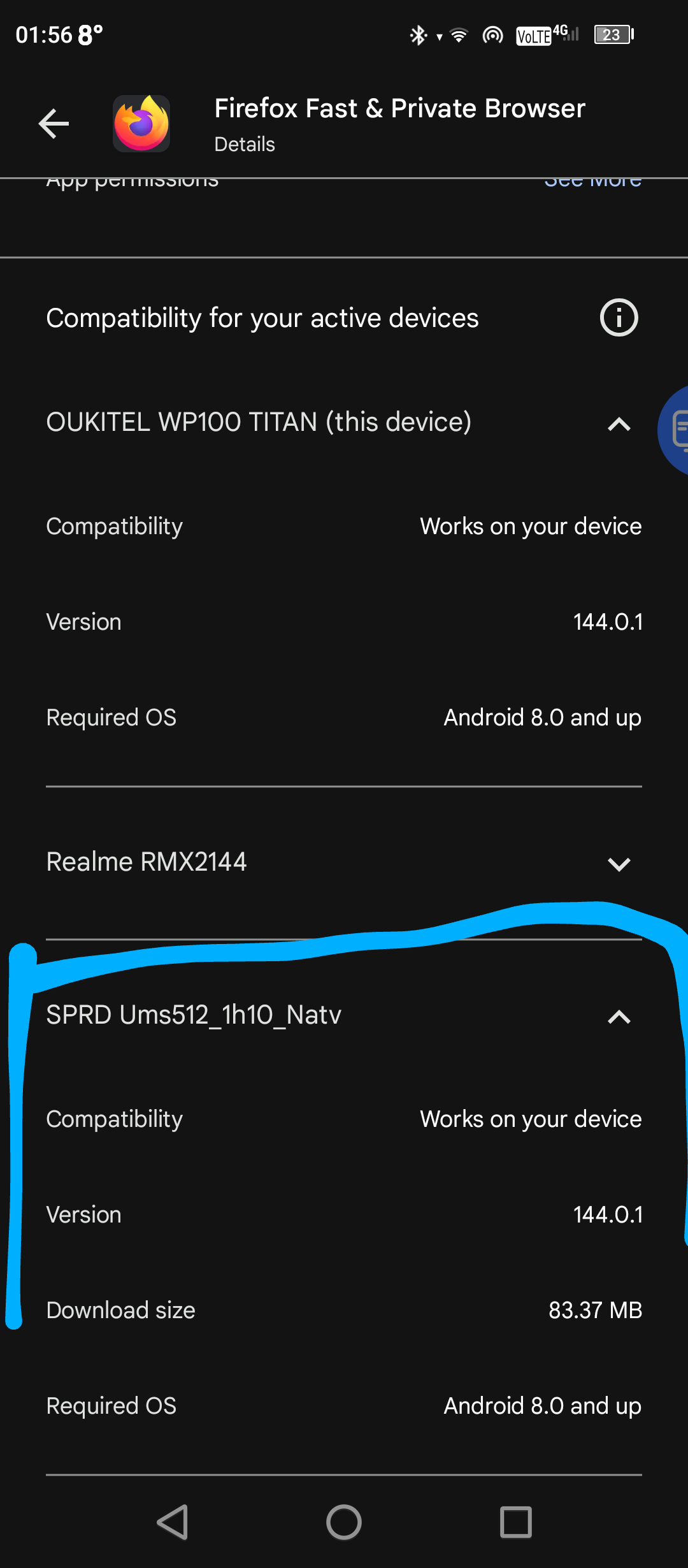688x1568 pixels.
Task: Show recent apps
Action: (515, 1522)
